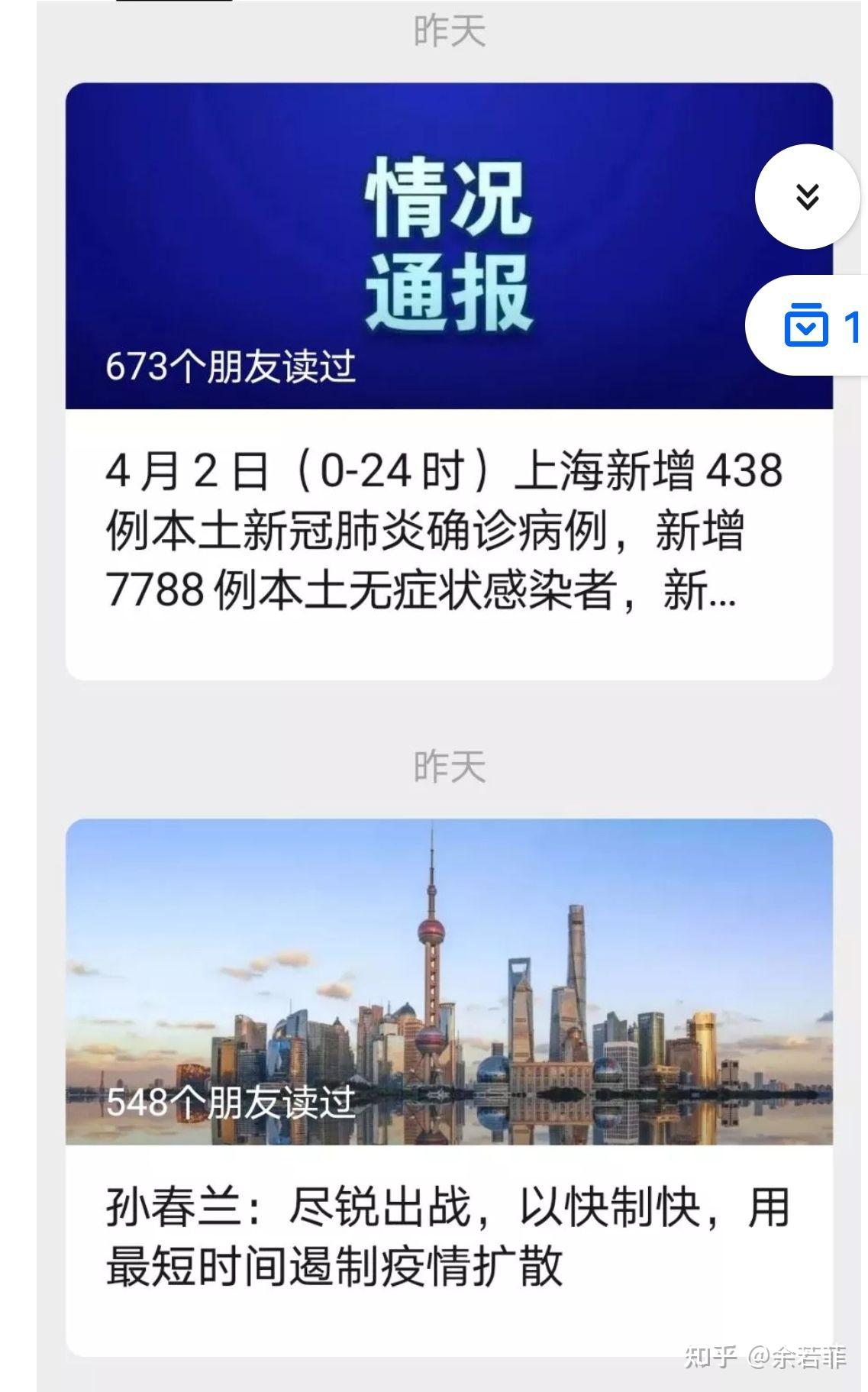Open the April 2 Shanghai case report article
The image size is (868, 1392).
click(x=448, y=381)
